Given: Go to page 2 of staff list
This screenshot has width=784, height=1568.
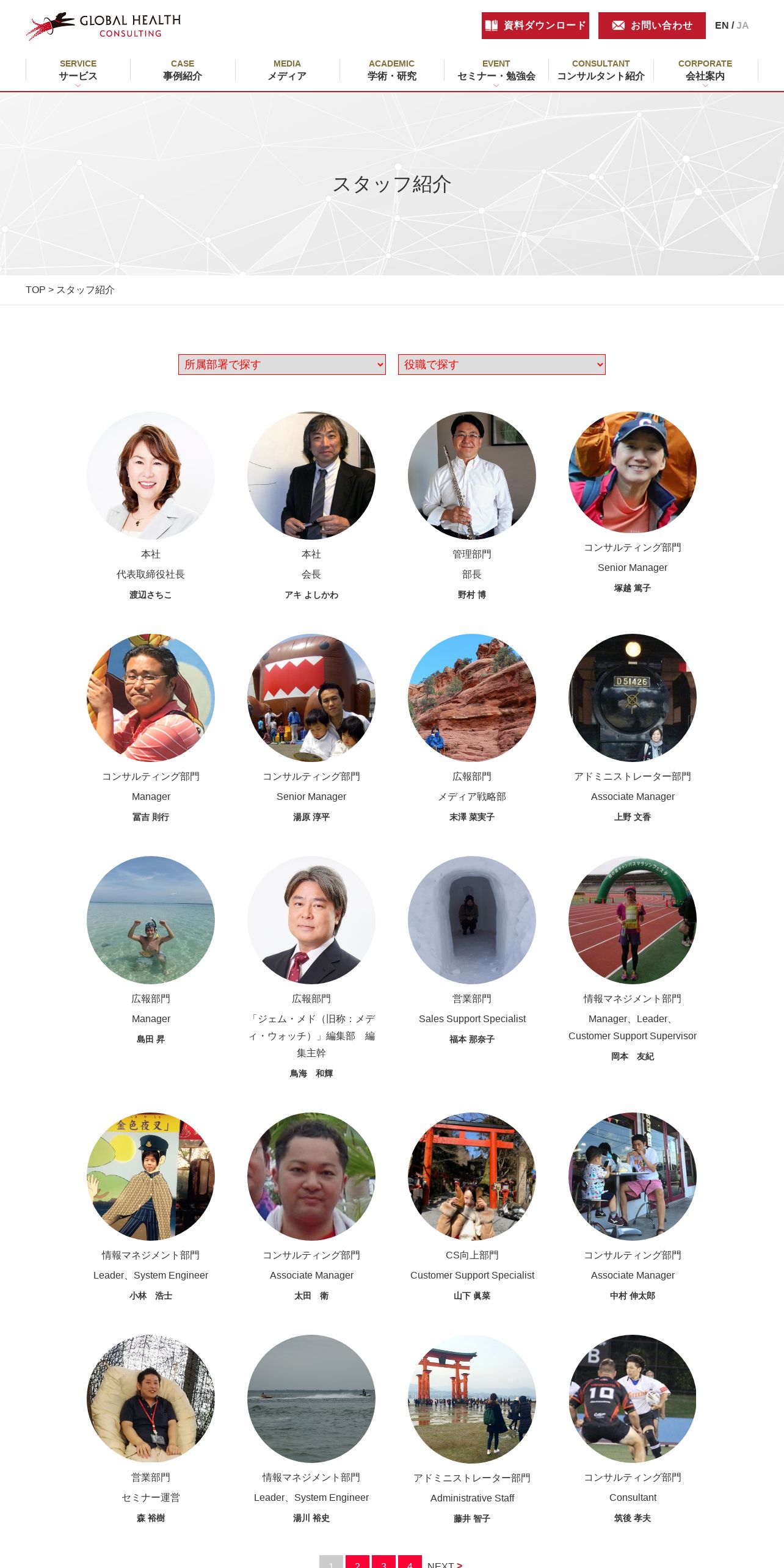Looking at the screenshot, I should click(x=357, y=1562).
